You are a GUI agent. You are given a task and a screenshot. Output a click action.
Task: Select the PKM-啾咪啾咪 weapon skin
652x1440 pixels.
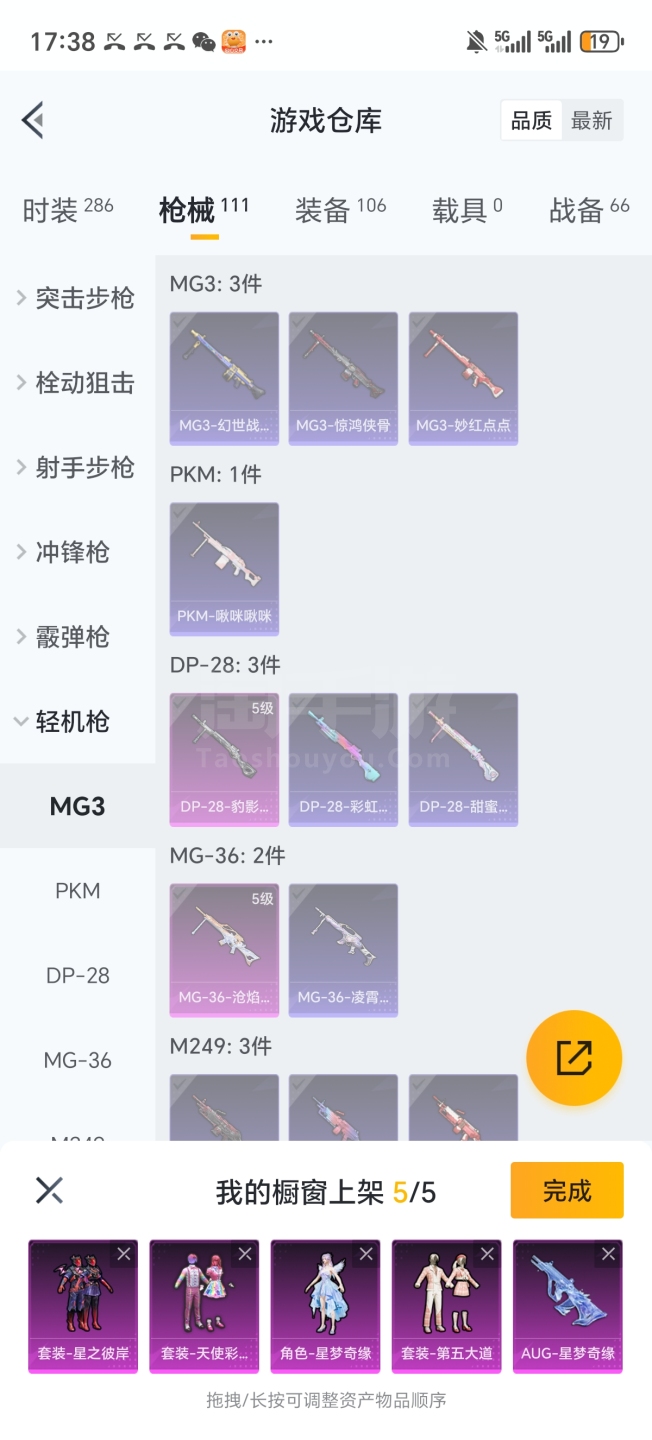coord(224,568)
